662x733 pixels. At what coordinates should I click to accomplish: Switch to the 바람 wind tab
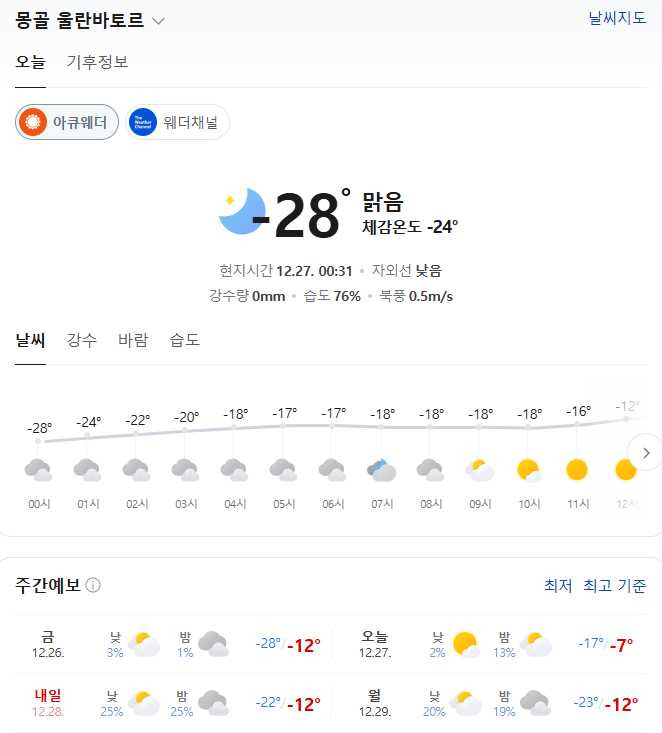coord(133,340)
